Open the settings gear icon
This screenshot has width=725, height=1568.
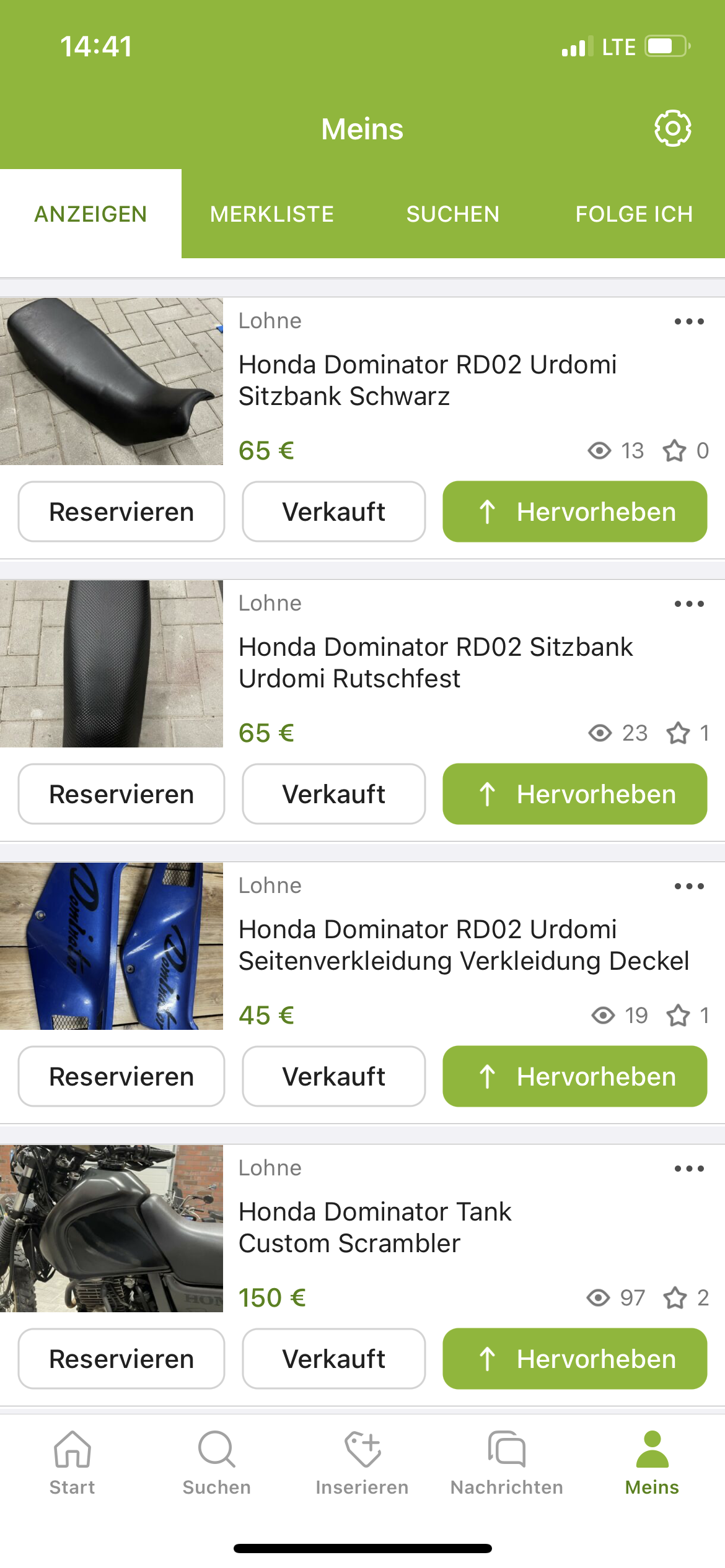point(672,129)
